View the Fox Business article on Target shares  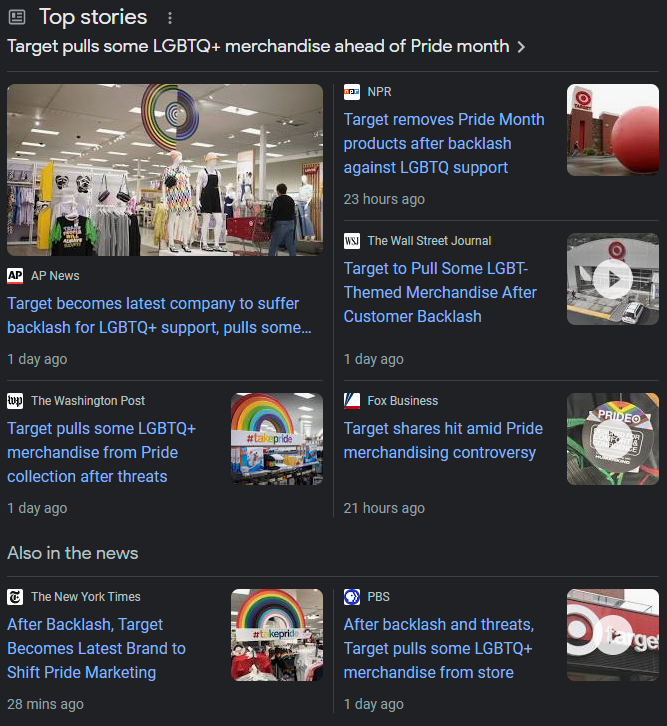coord(443,440)
